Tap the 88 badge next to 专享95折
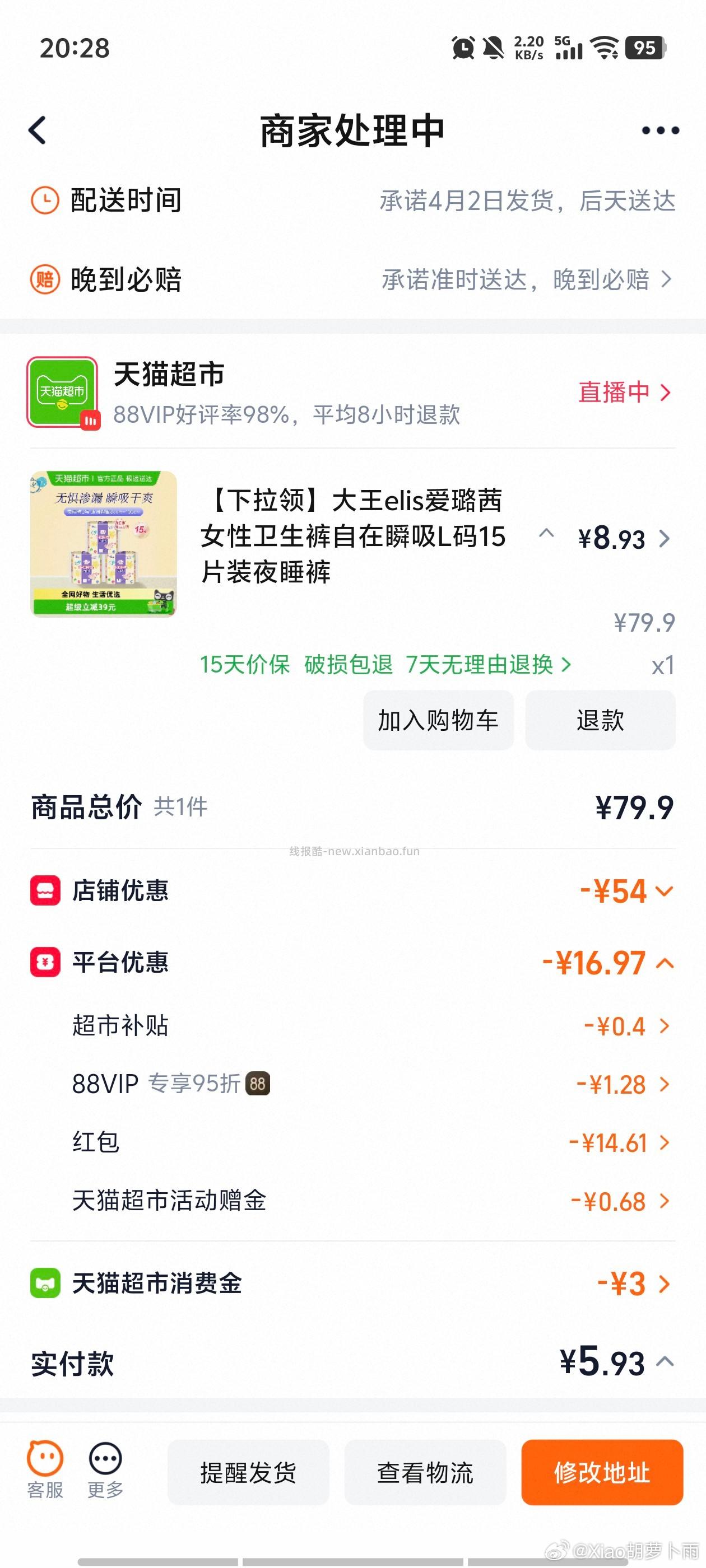Screen dimensions: 706x1568 point(258,1082)
